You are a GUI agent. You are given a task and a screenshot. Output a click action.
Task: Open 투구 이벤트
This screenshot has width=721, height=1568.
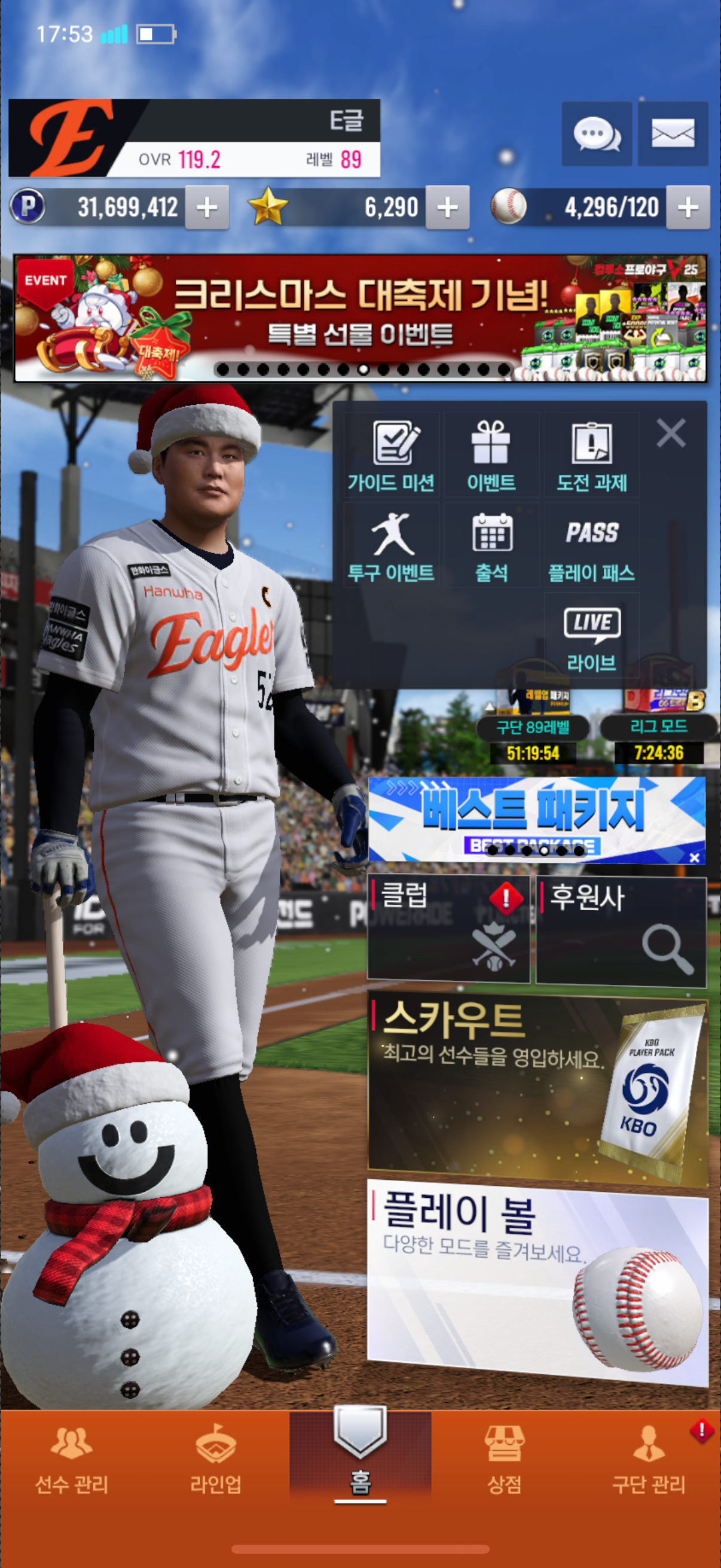click(391, 545)
